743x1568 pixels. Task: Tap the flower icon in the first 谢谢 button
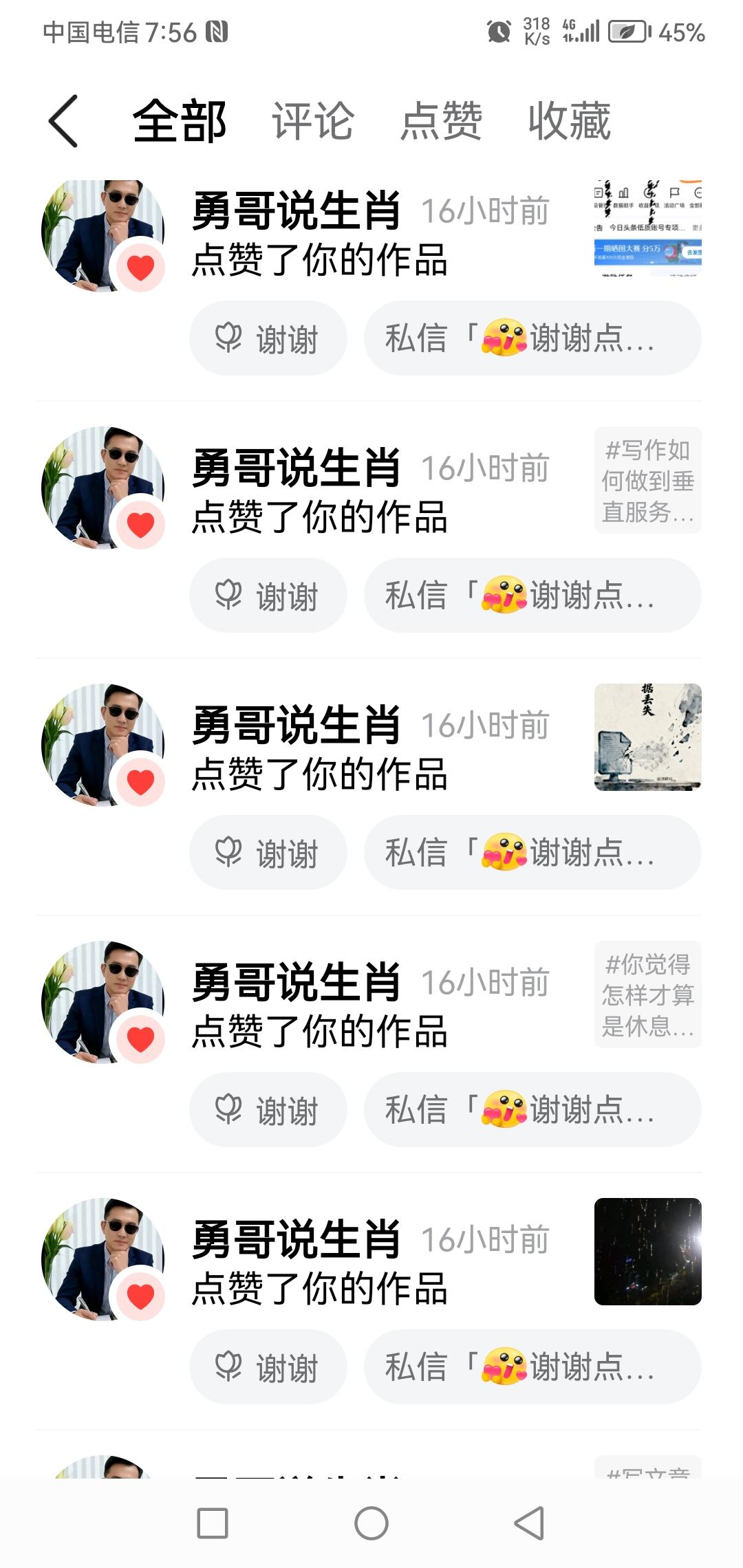(x=228, y=338)
